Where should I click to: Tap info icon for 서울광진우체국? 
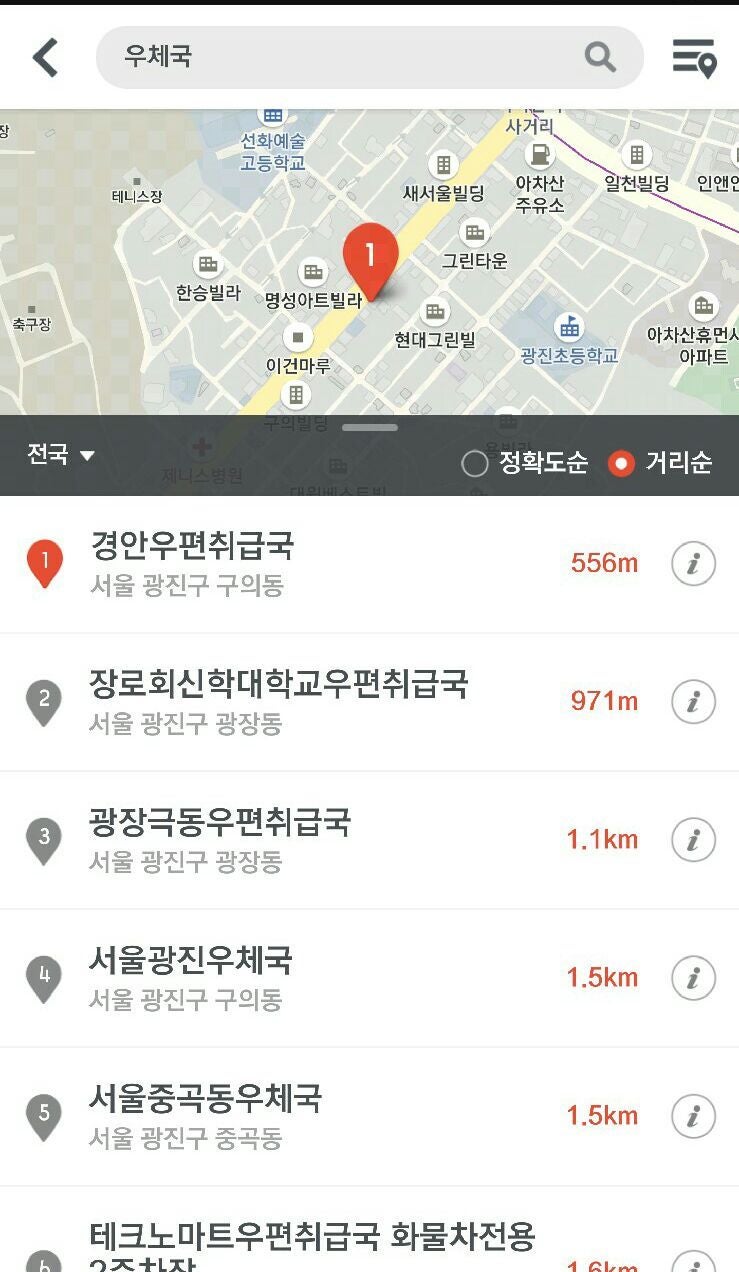[693, 978]
